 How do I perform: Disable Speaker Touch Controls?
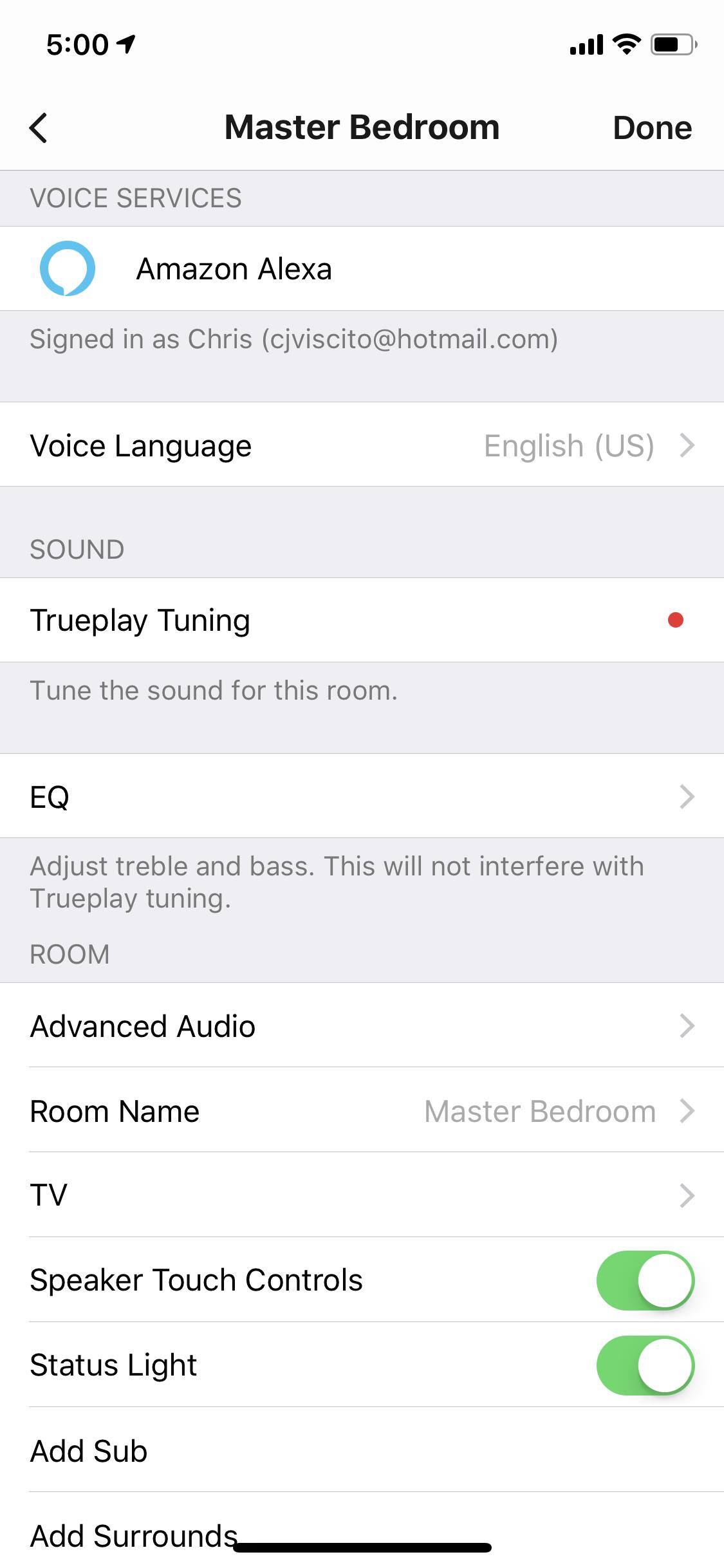tap(645, 1280)
